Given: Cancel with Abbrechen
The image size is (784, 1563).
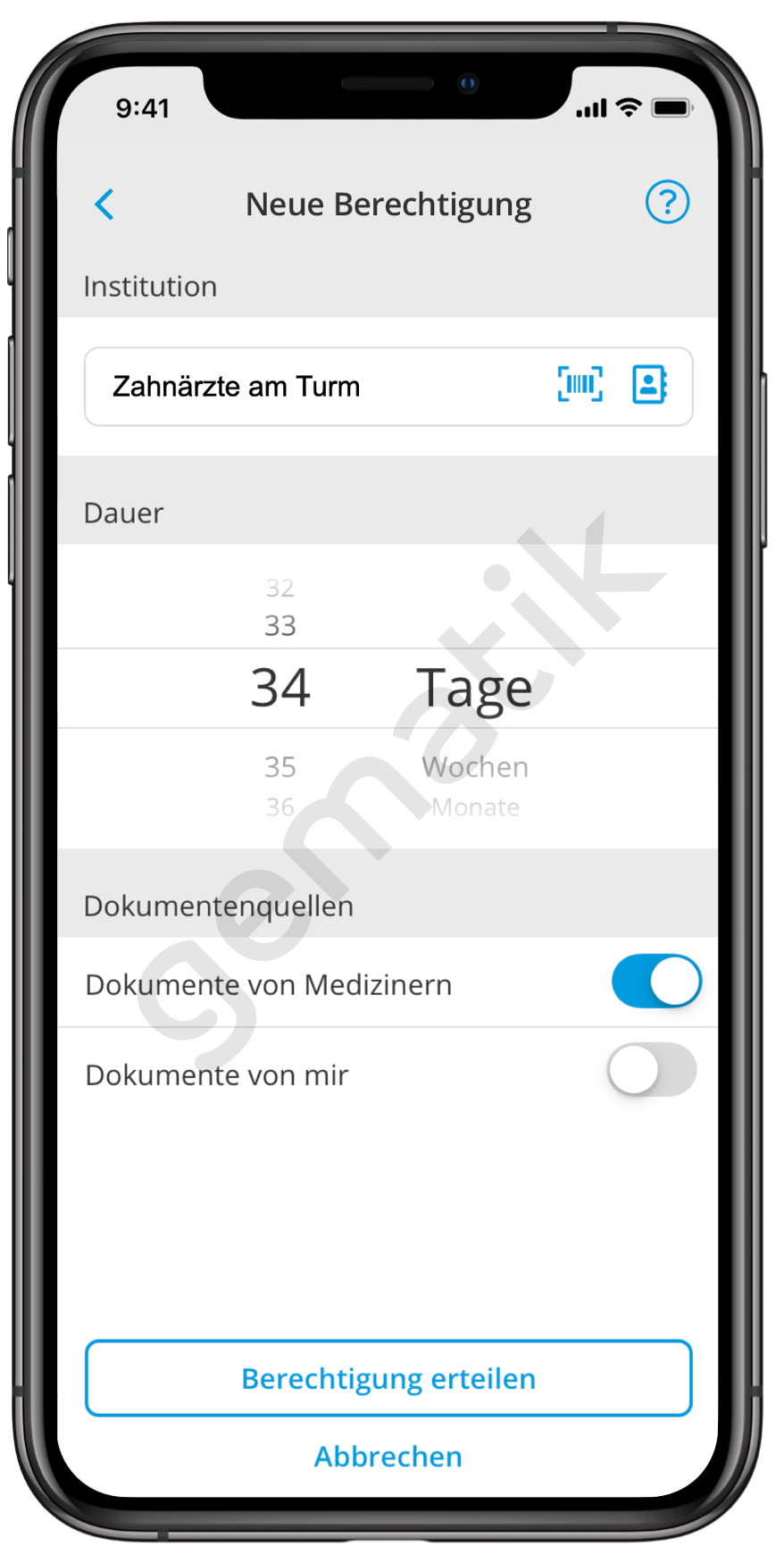Looking at the screenshot, I should click(x=388, y=1457).
